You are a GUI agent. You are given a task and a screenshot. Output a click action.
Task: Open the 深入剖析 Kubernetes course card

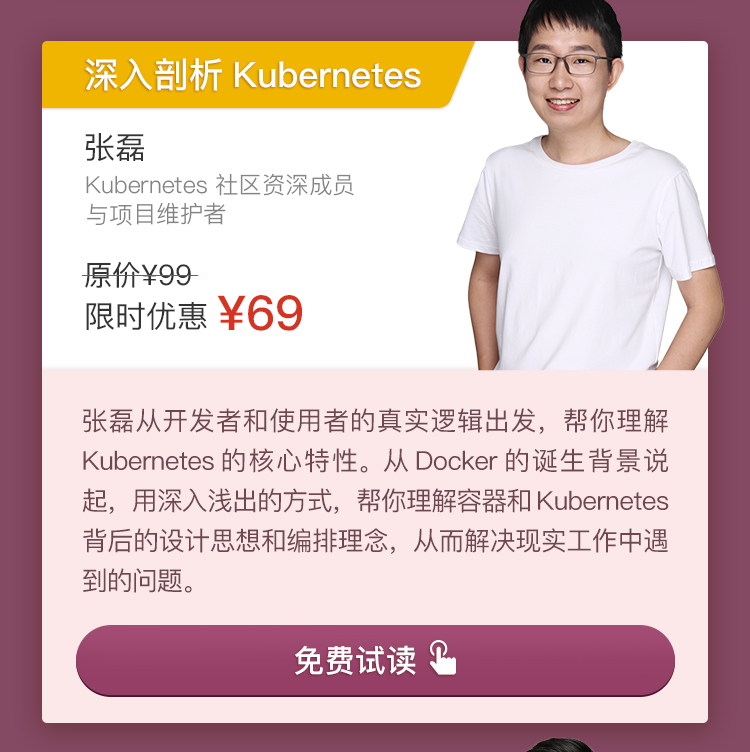[253, 76]
